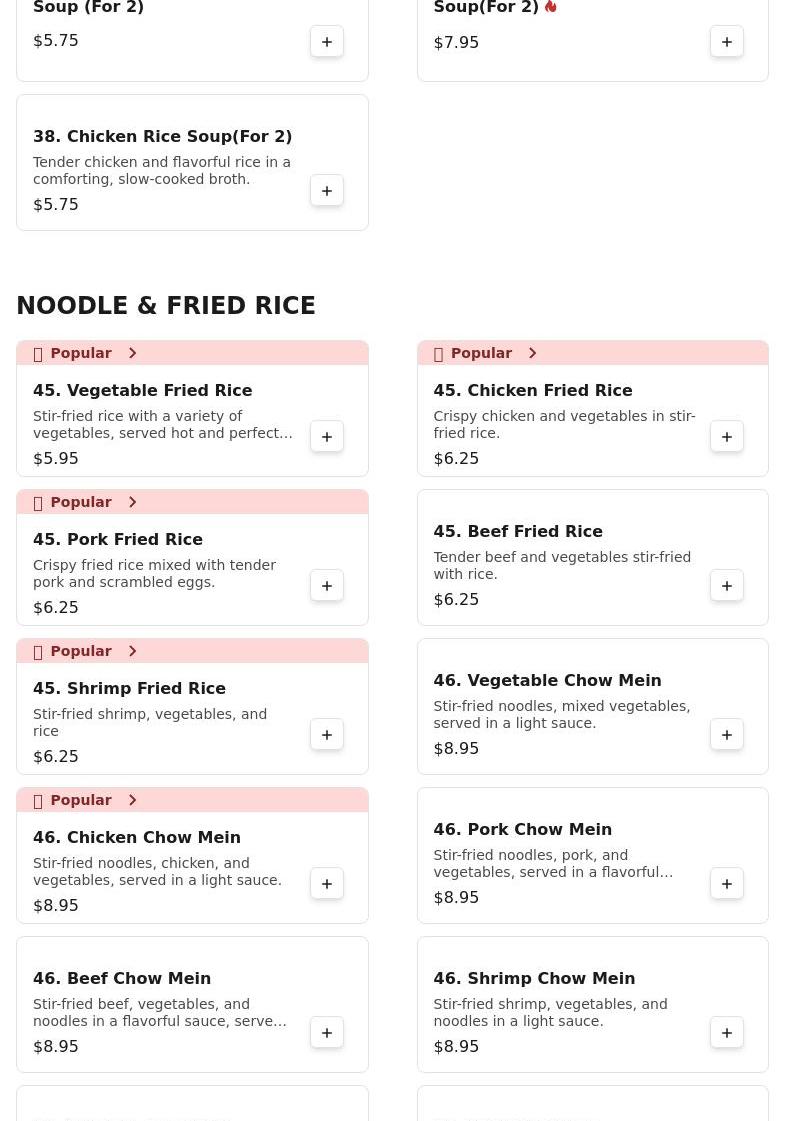Add Vegetable Fried Rice to cart
Image resolution: width=785 pixels, height=1121 pixels.
[327, 437]
